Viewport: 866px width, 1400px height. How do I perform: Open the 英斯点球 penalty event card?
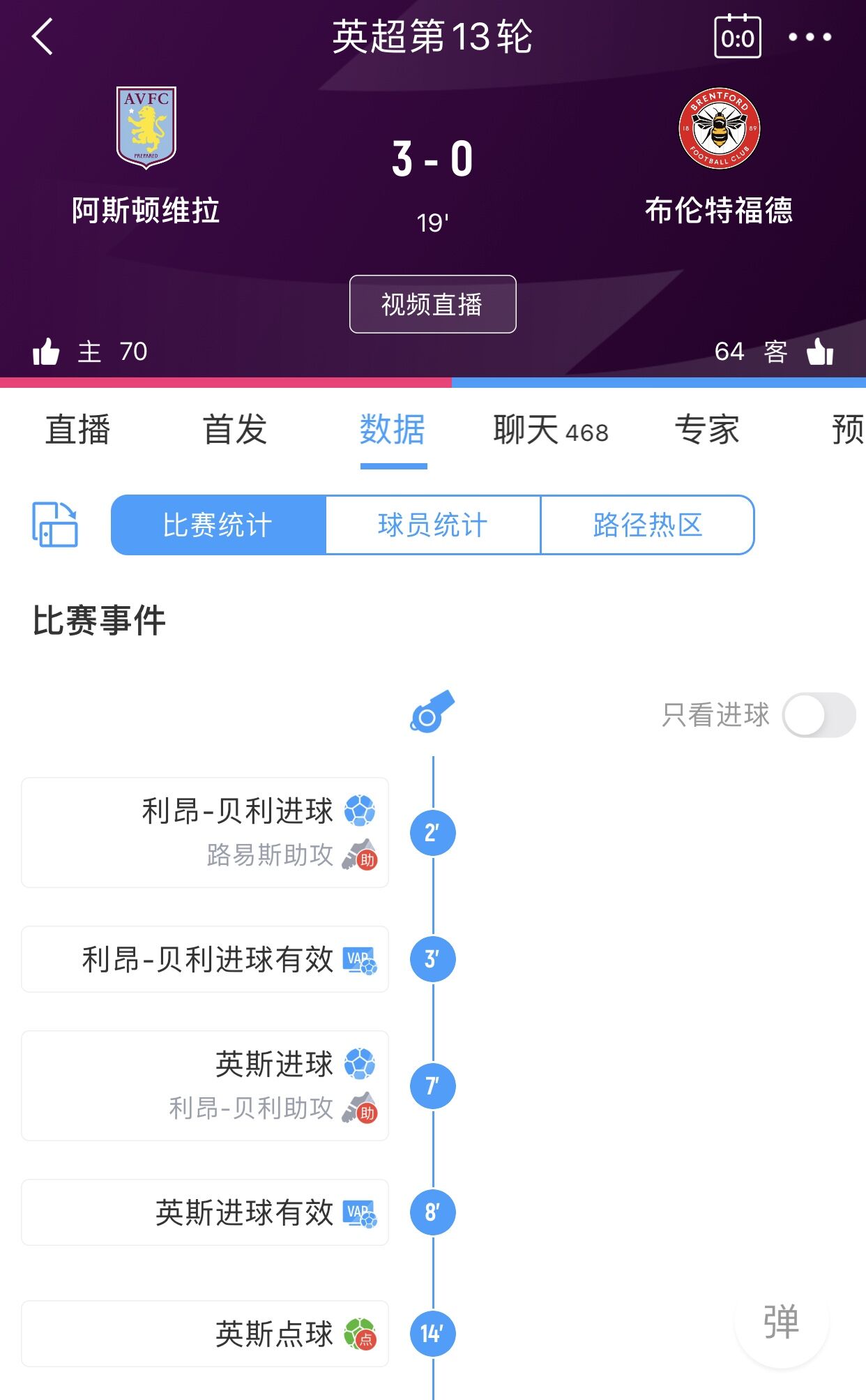point(205,1334)
